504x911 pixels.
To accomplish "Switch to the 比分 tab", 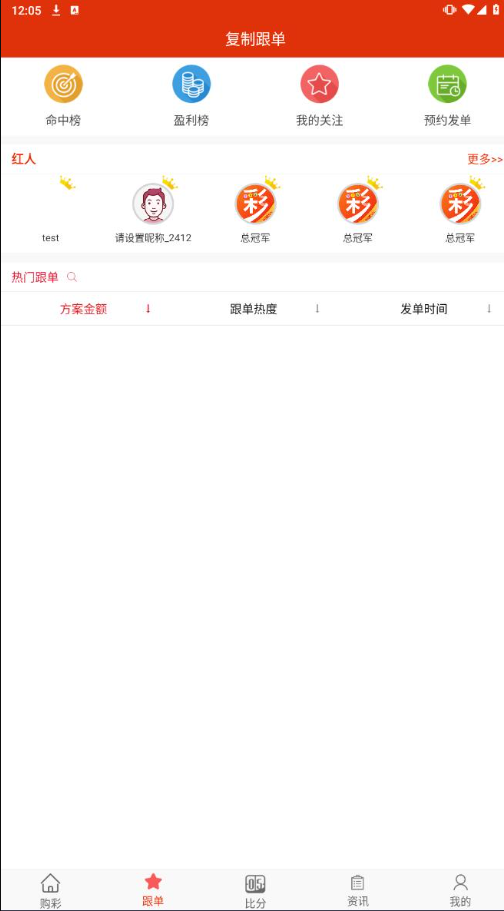I will [x=255, y=891].
